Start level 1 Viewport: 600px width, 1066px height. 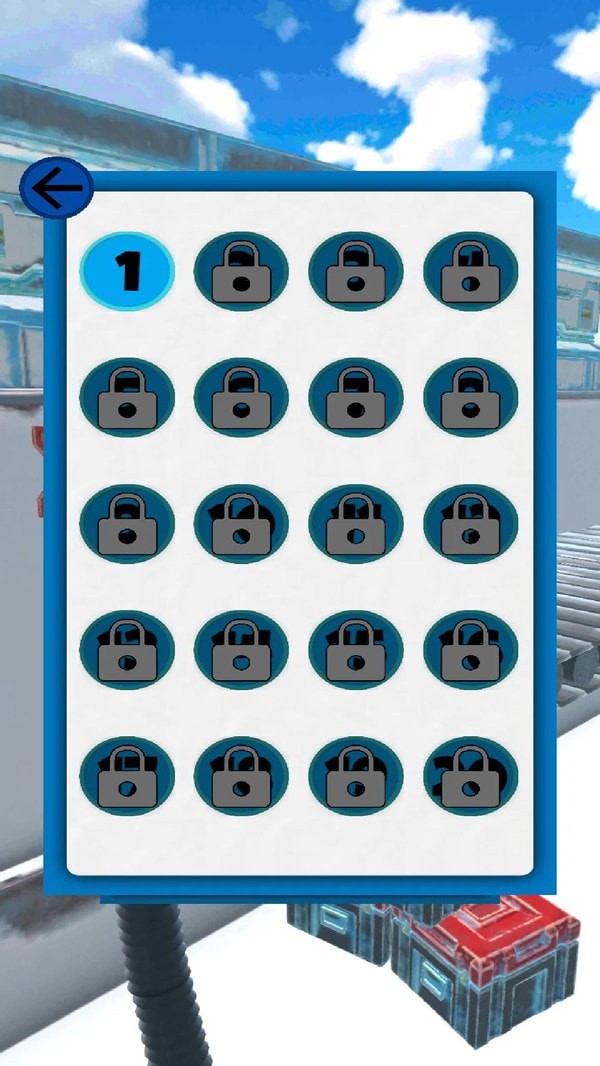[127, 270]
